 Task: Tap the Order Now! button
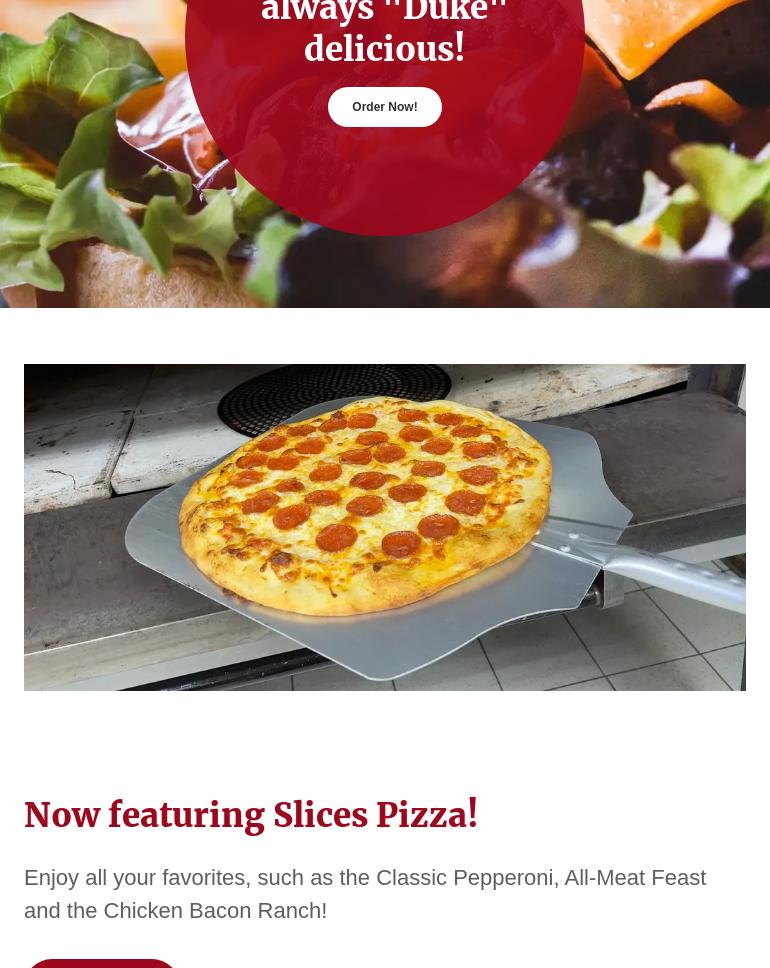click(384, 107)
